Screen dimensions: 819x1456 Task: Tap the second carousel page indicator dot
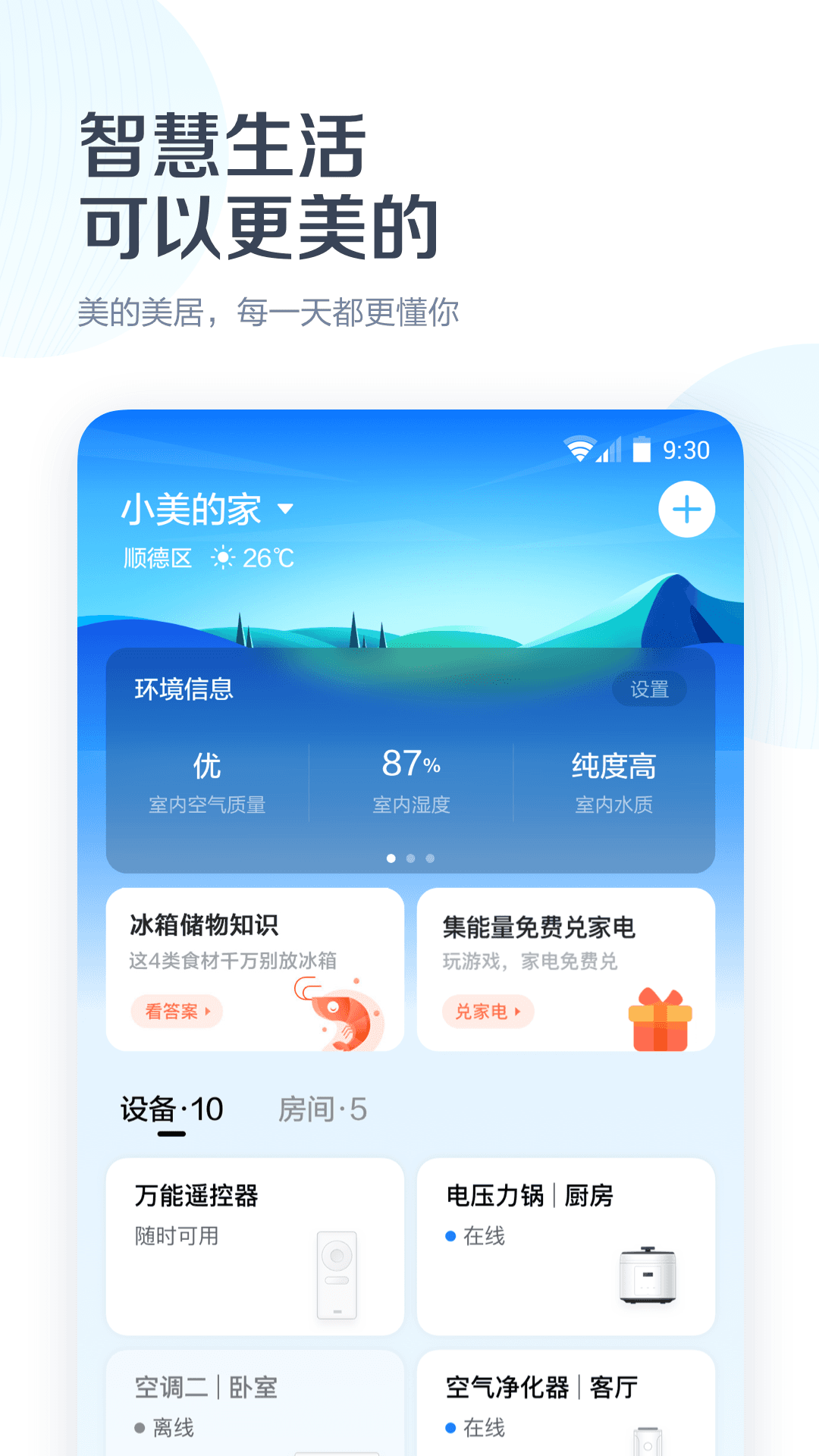coord(411,858)
